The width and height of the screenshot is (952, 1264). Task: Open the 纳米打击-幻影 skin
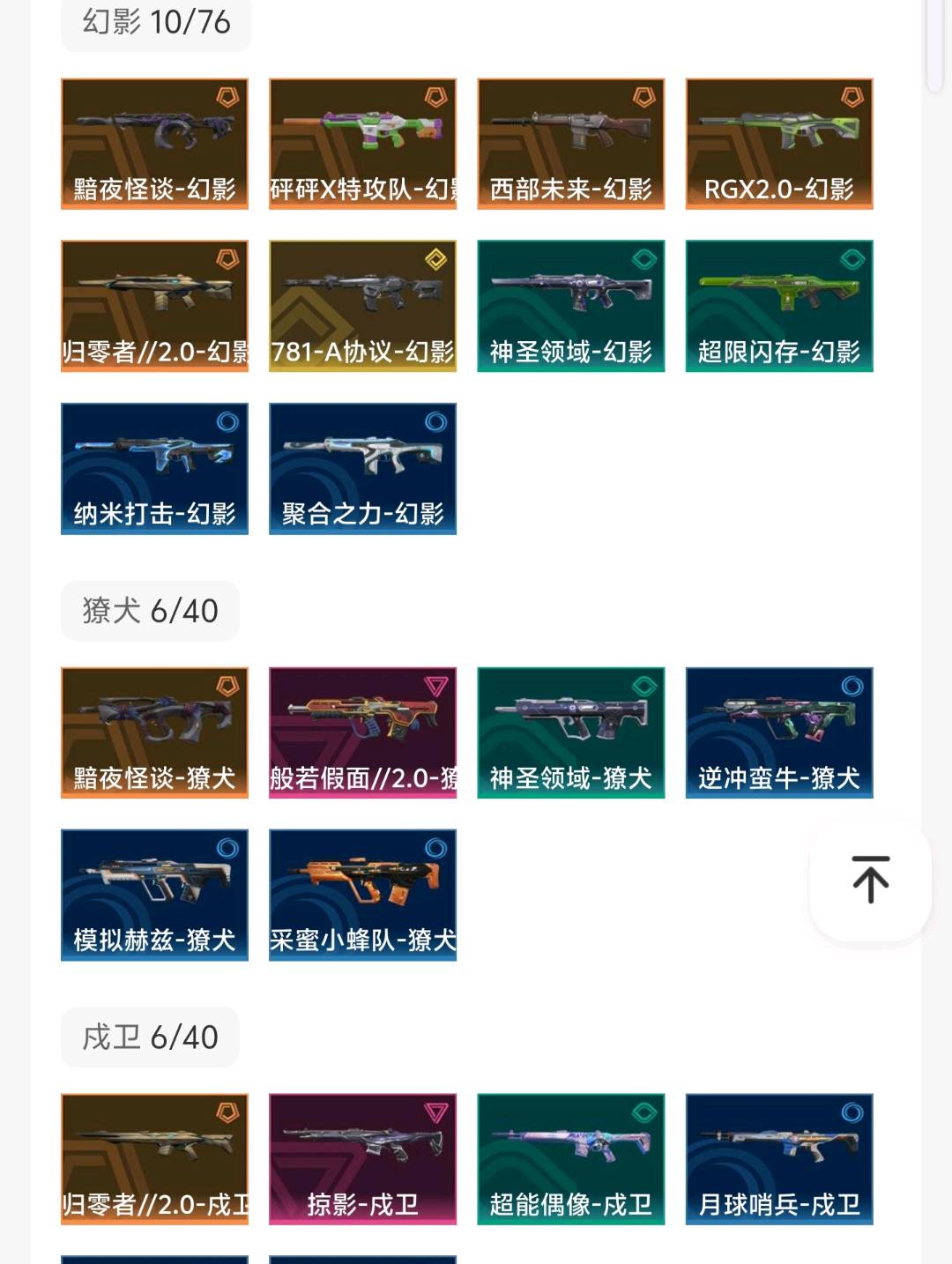pos(154,468)
